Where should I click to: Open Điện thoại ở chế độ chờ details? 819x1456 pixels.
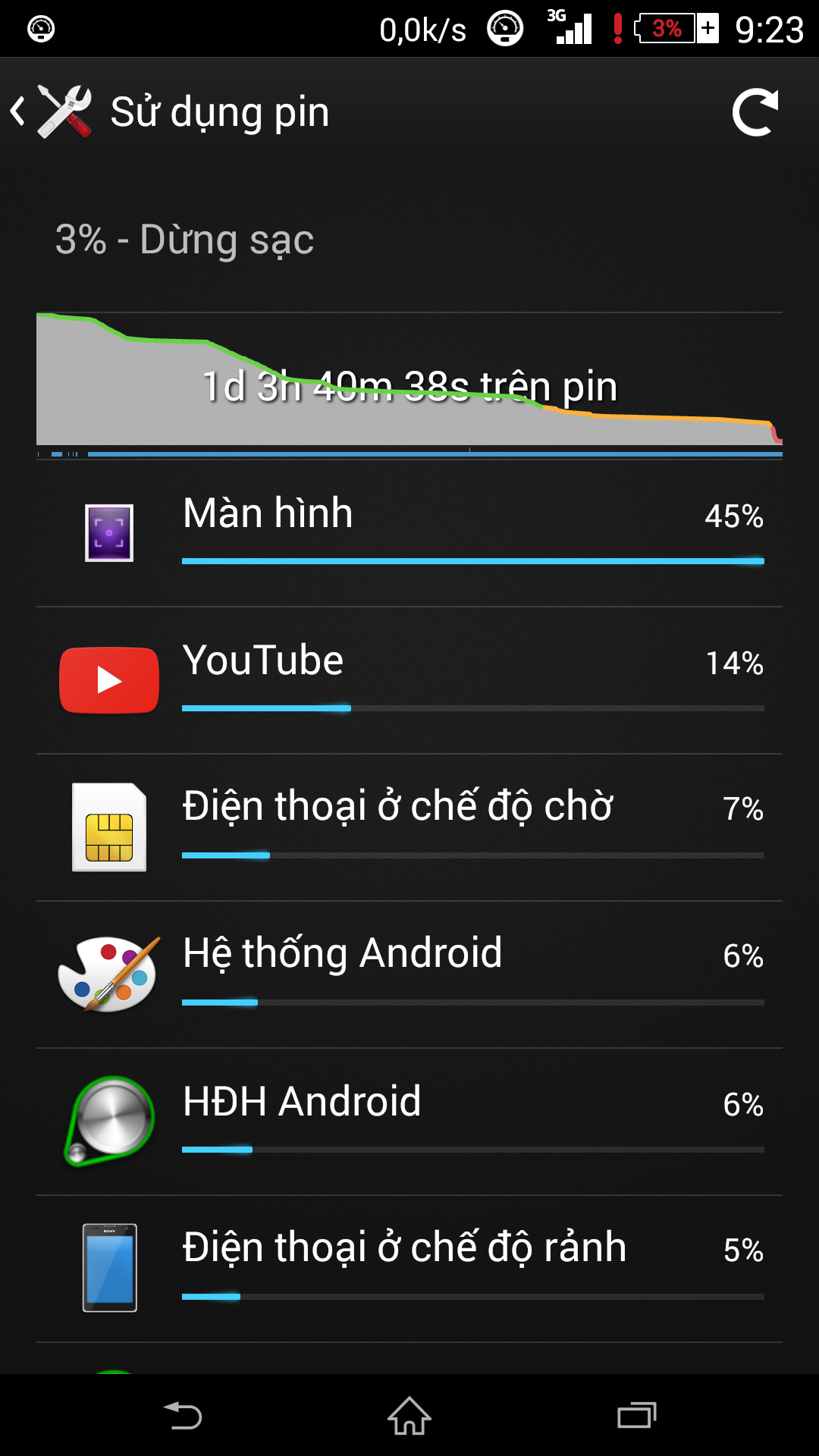pyautogui.click(x=409, y=827)
